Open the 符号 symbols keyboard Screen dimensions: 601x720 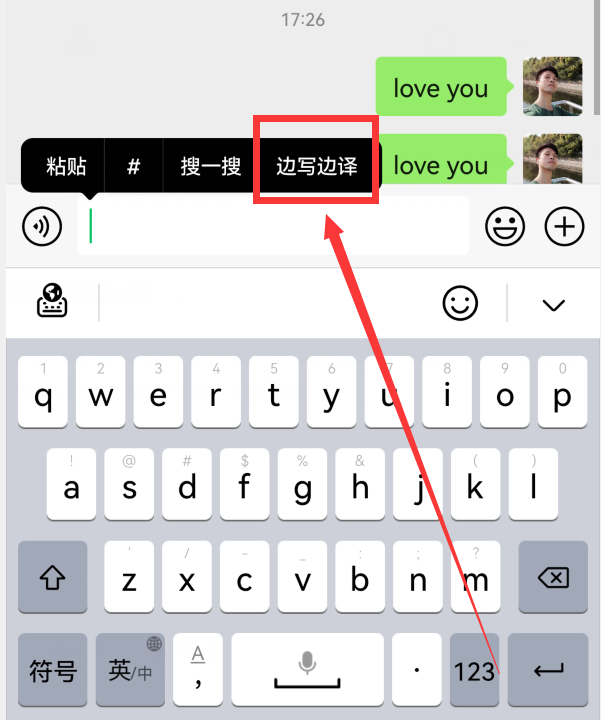[52, 669]
